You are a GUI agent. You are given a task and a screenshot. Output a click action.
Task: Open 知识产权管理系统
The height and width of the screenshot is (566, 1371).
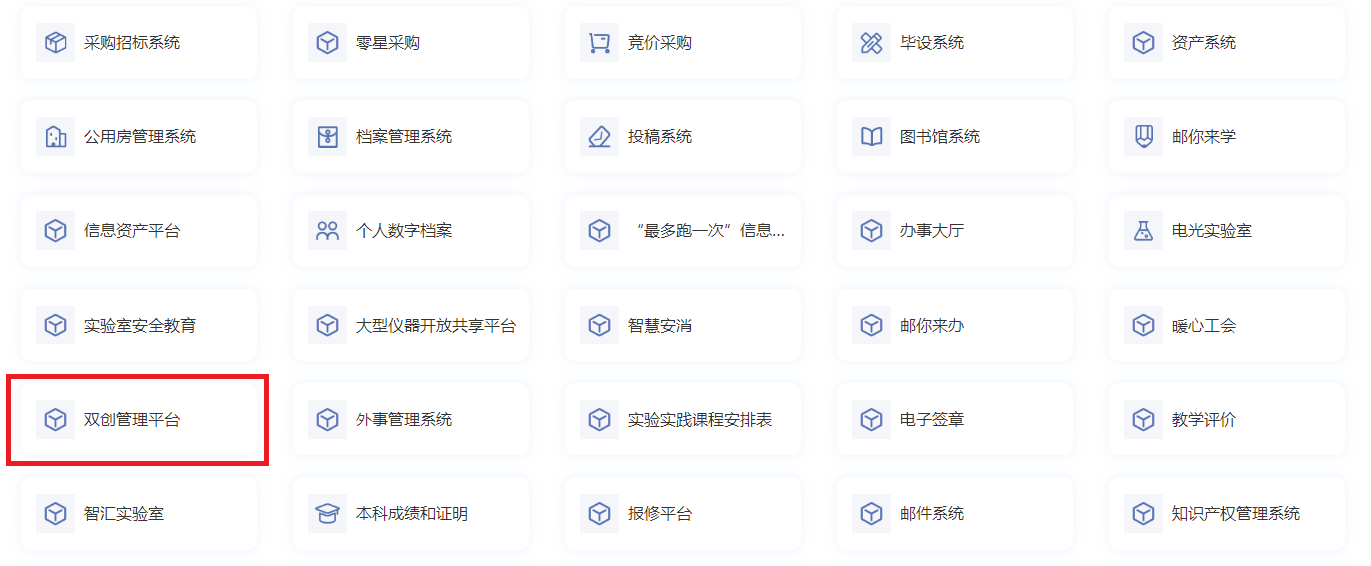tap(1226, 514)
